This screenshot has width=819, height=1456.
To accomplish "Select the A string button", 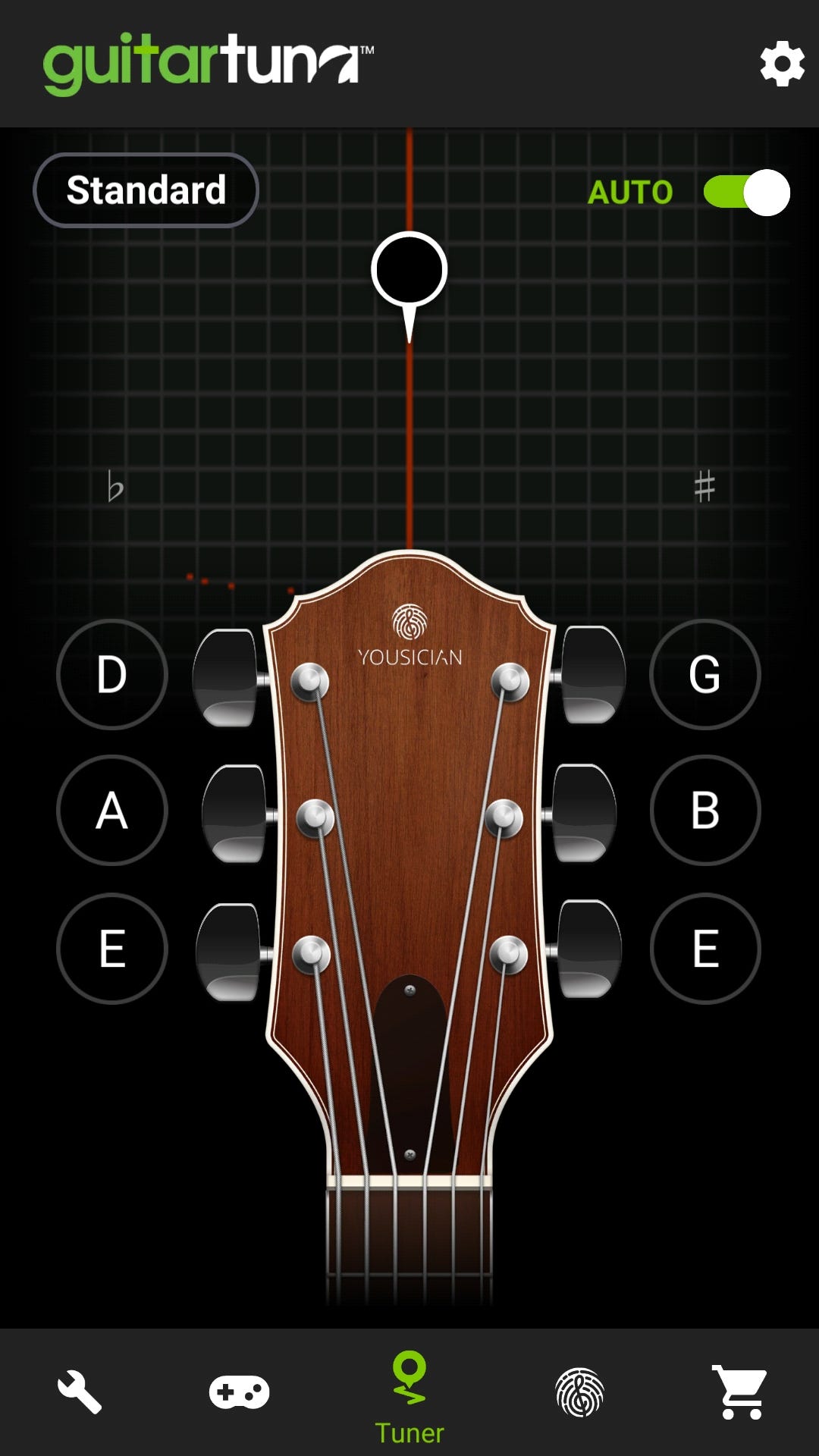I will tap(112, 811).
